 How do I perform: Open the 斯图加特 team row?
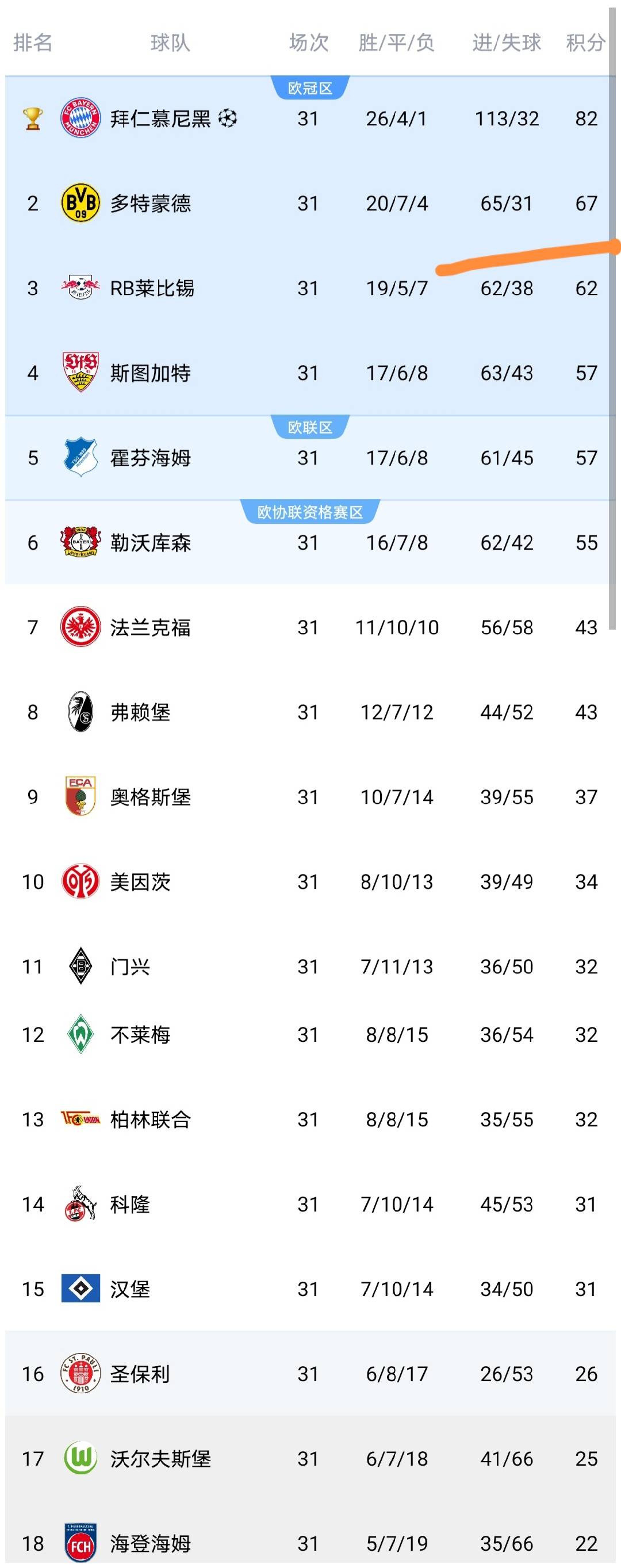click(x=151, y=373)
